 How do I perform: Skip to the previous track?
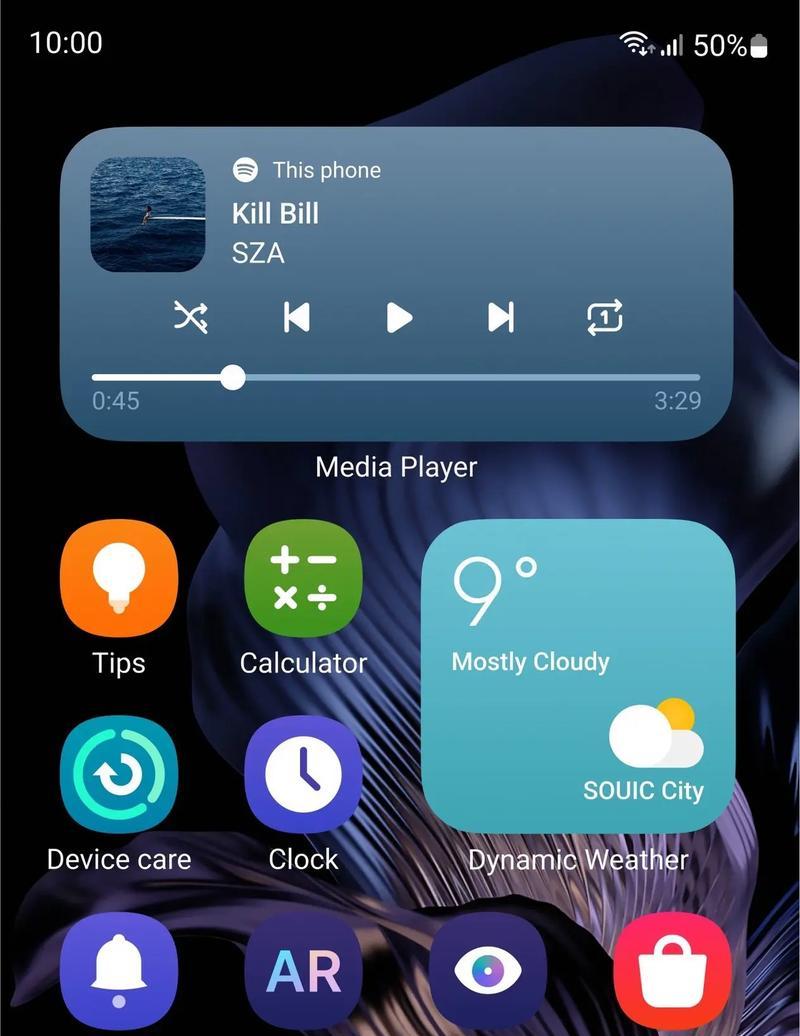[x=297, y=318]
